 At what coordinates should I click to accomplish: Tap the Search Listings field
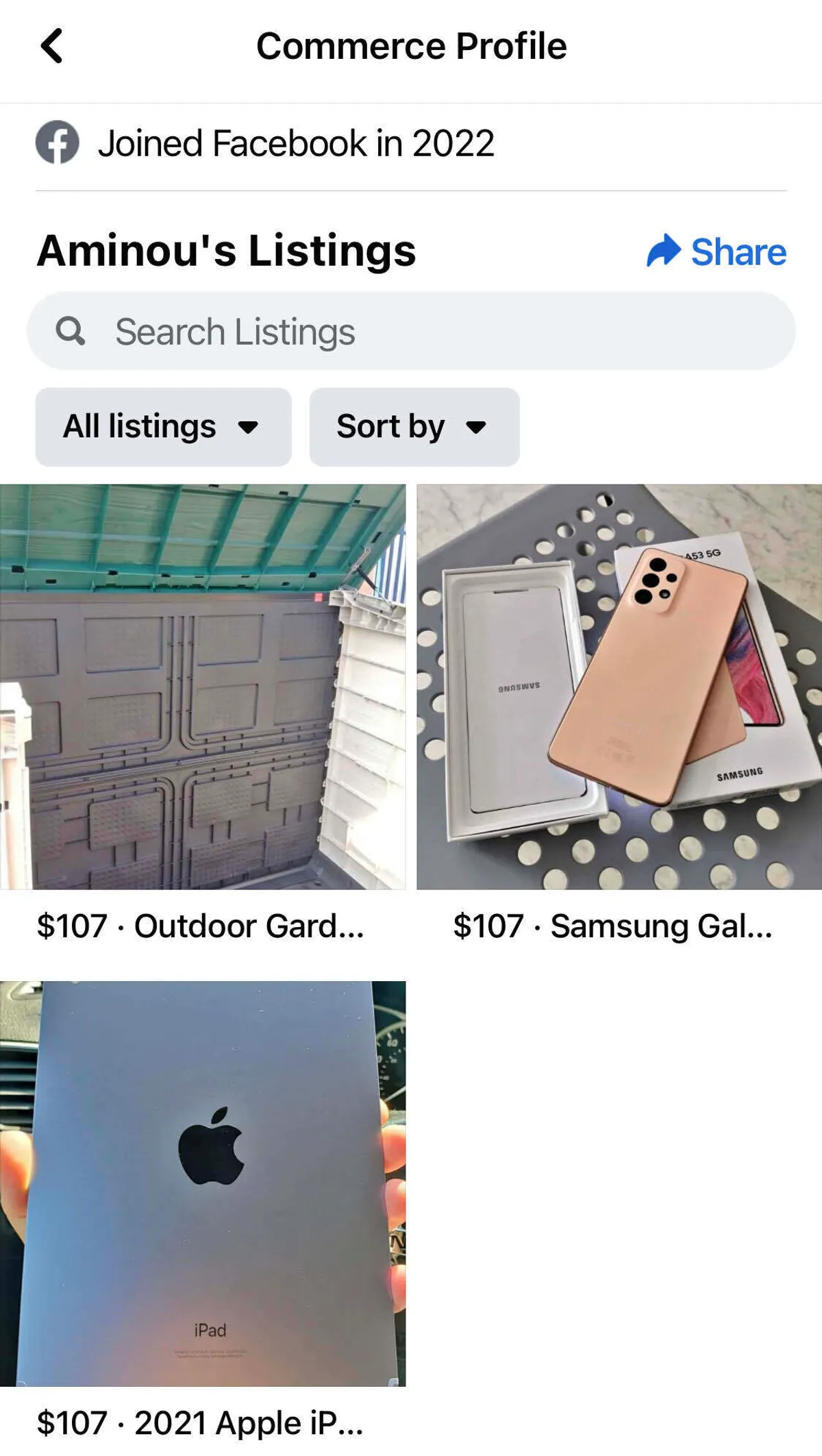[x=411, y=332]
